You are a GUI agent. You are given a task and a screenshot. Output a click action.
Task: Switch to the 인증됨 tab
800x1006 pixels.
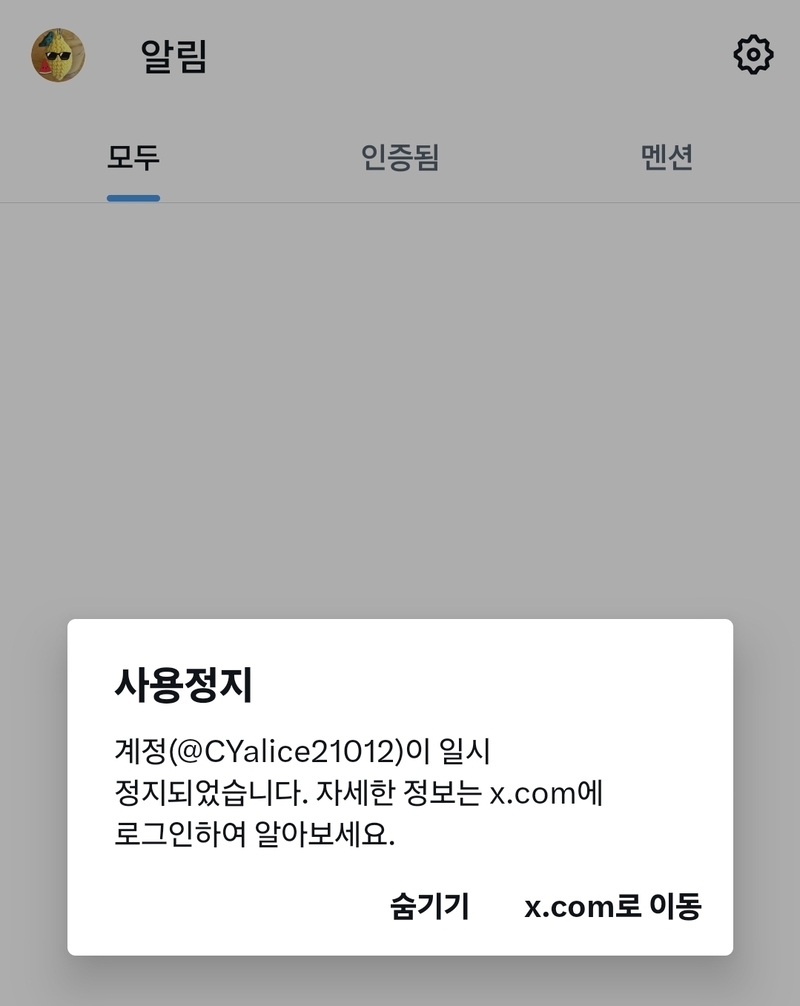pos(400,158)
